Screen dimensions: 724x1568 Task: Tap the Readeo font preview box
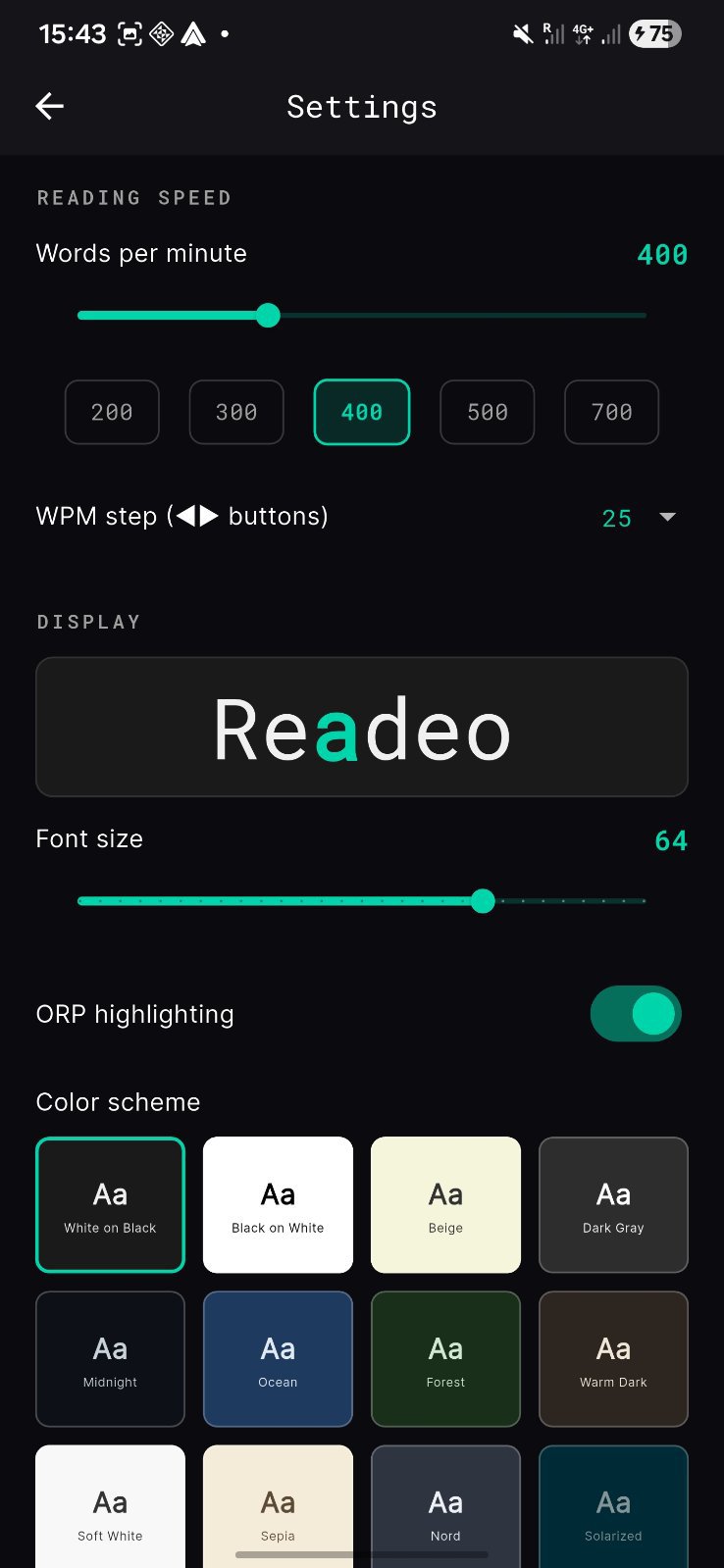tap(362, 727)
